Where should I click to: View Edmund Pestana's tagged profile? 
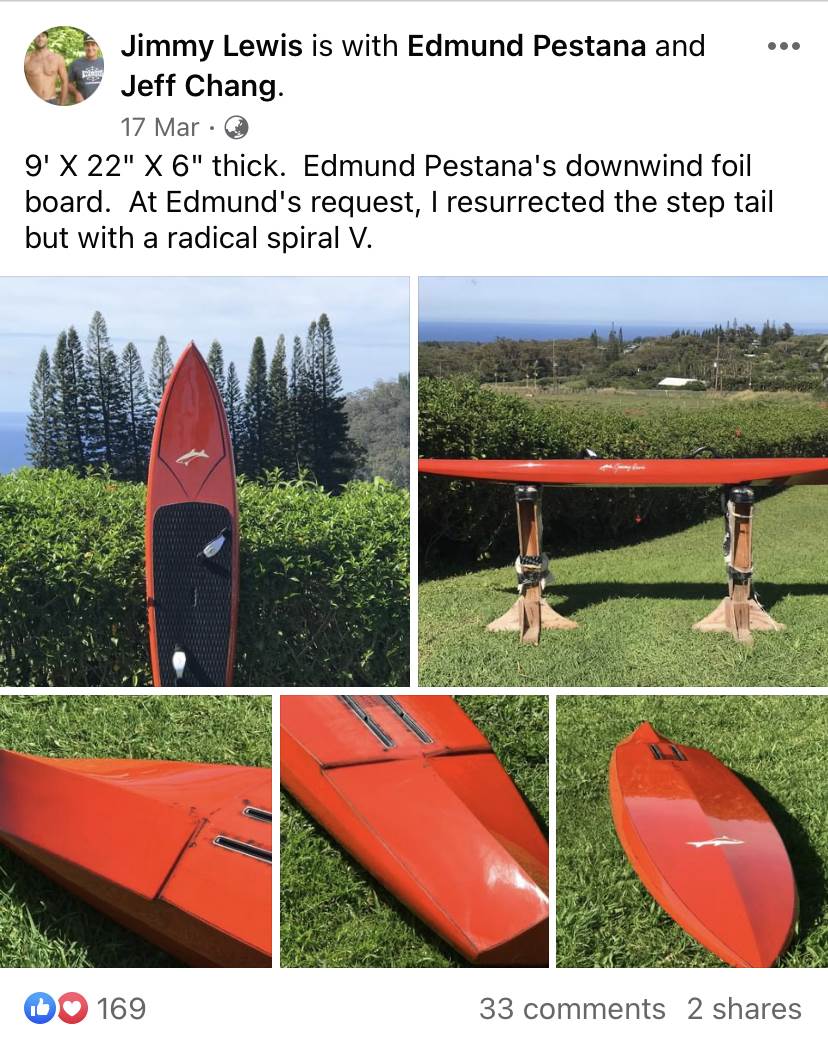[526, 46]
